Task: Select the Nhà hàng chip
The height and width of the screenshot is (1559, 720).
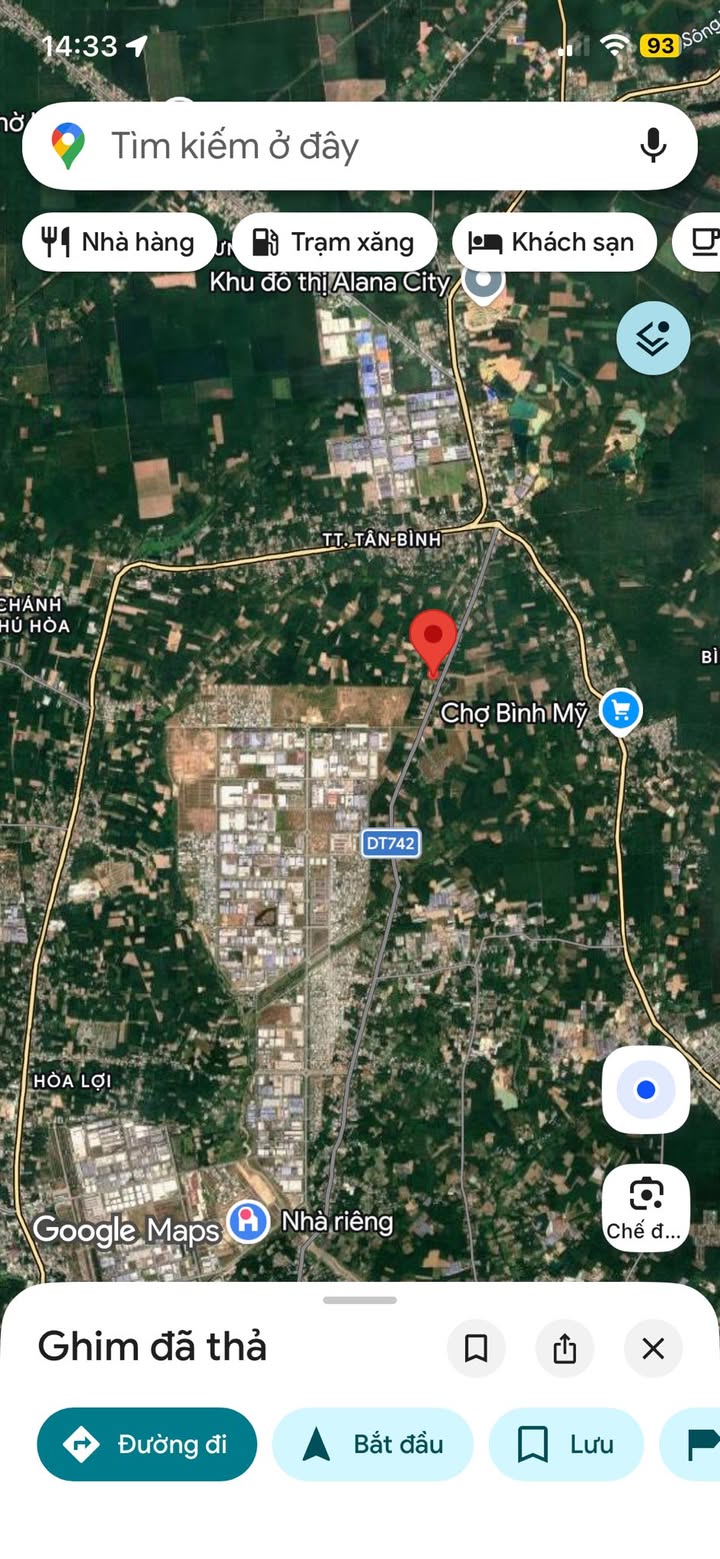Action: 119,242
